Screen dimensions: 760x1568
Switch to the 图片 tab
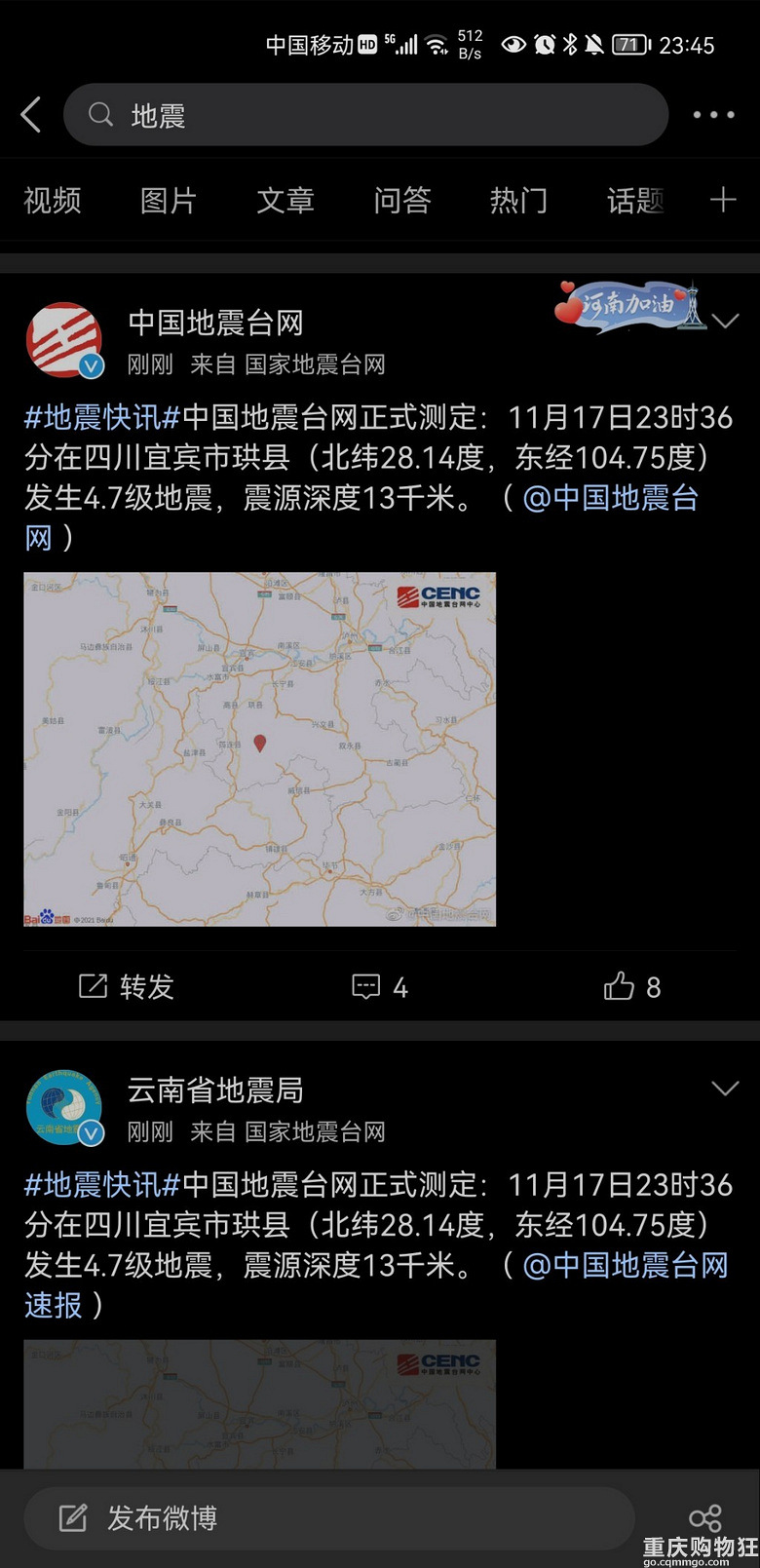[x=169, y=201]
